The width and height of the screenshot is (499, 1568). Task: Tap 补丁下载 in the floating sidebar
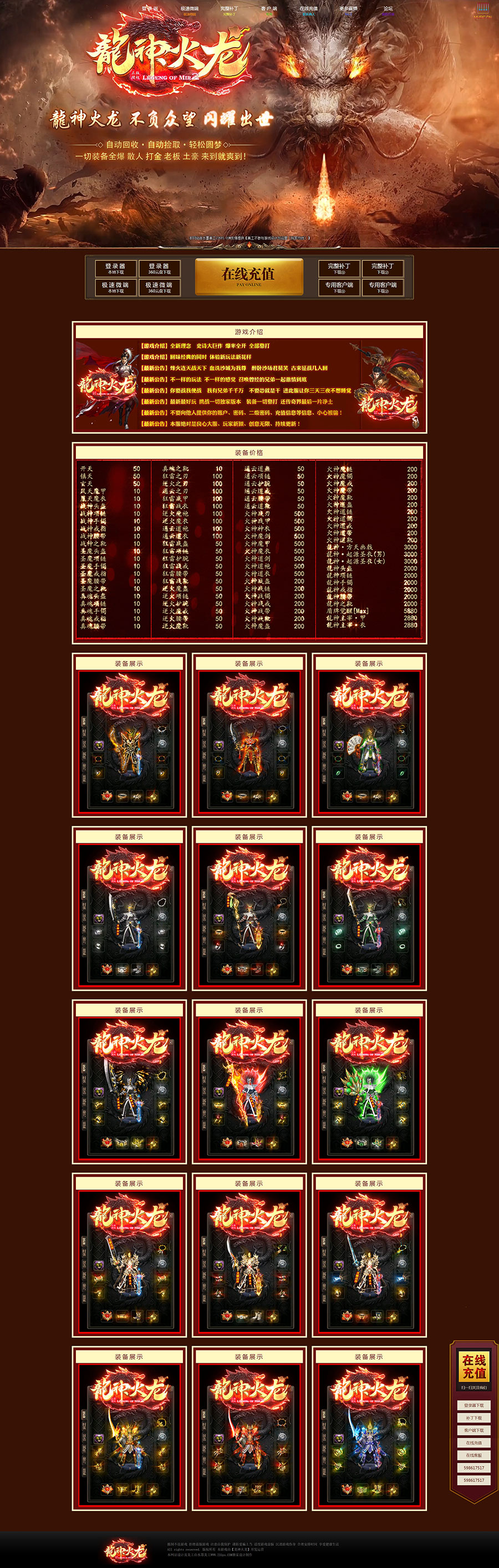pos(474,1418)
